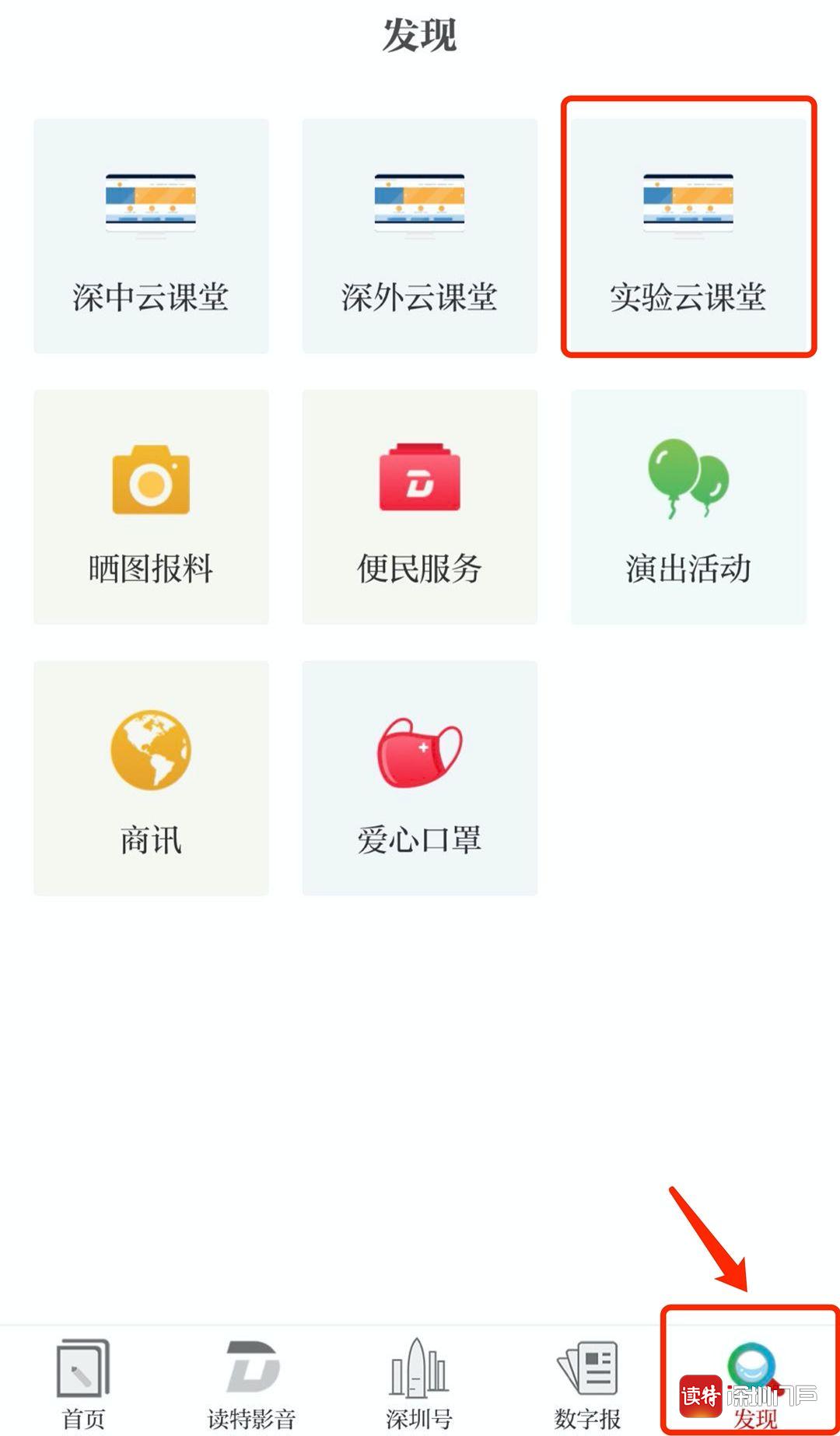Switch to 深圳号 tab

[419, 1383]
